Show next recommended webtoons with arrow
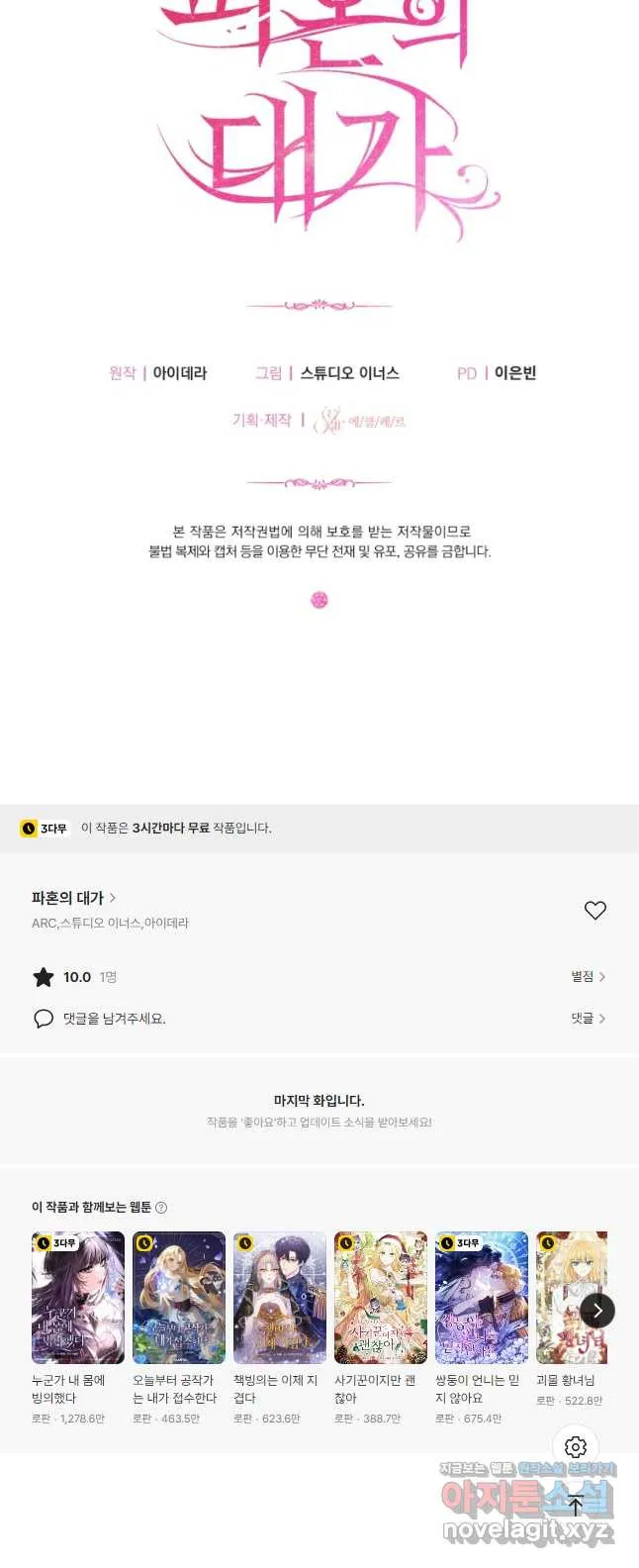 [x=596, y=1310]
